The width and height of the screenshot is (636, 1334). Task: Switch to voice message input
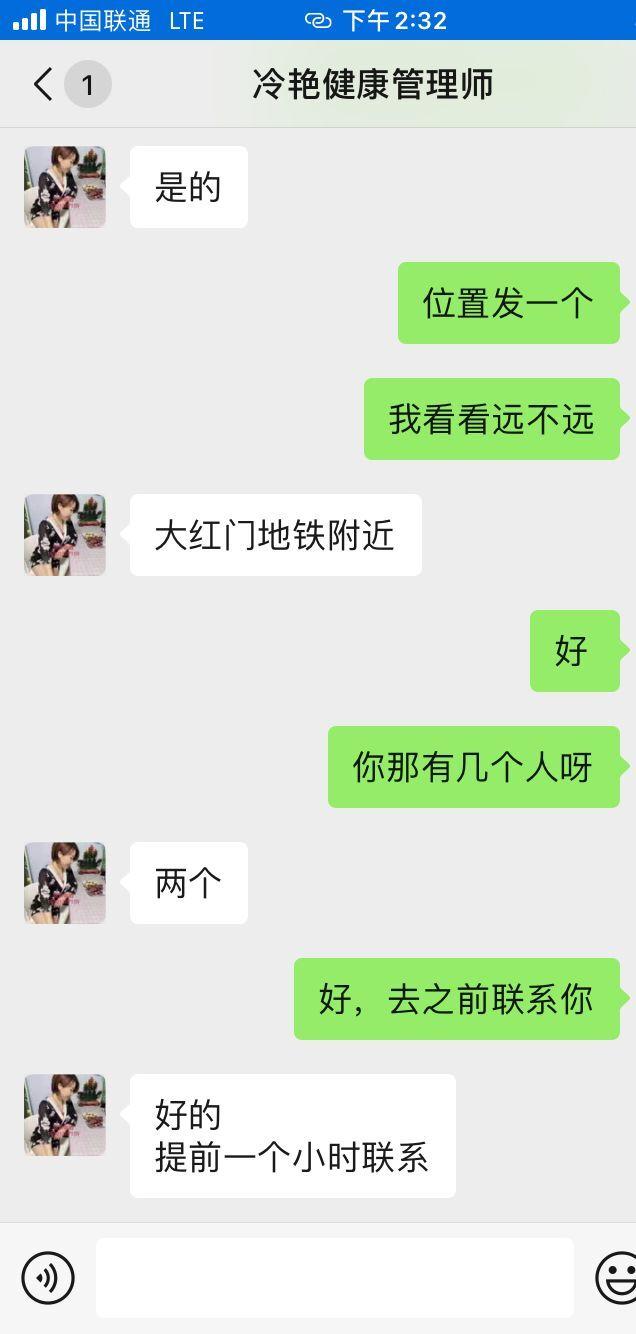tap(48, 1277)
